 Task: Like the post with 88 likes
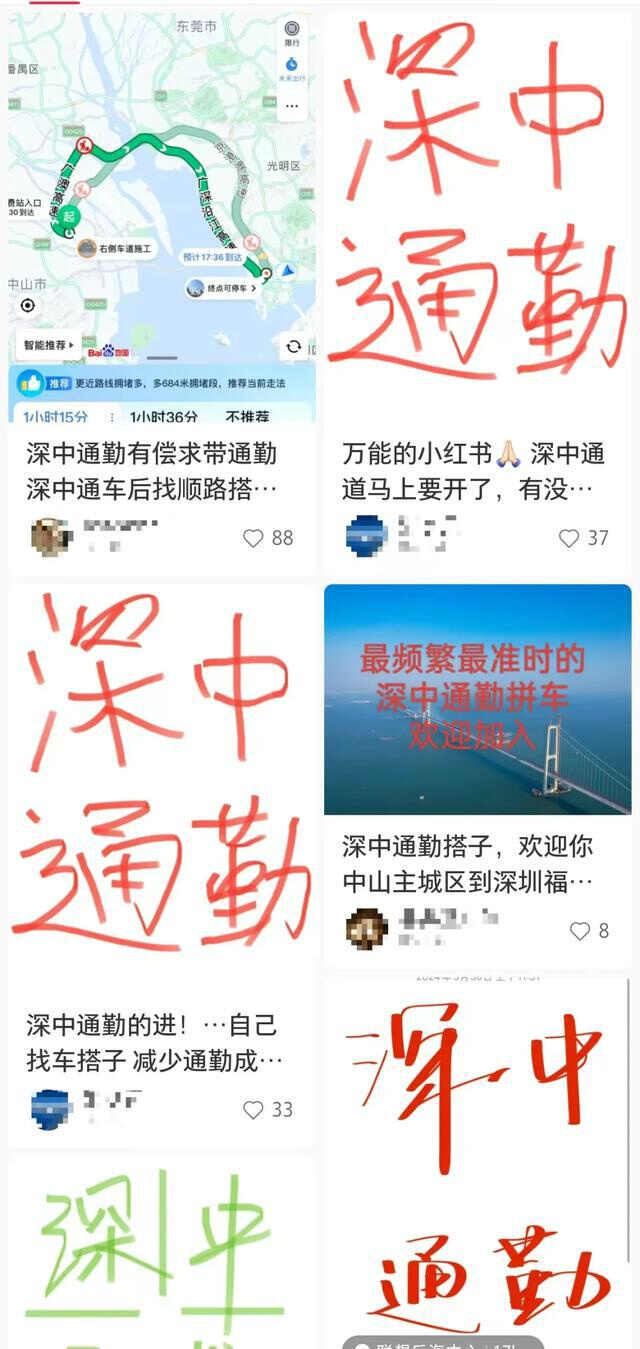tap(254, 538)
